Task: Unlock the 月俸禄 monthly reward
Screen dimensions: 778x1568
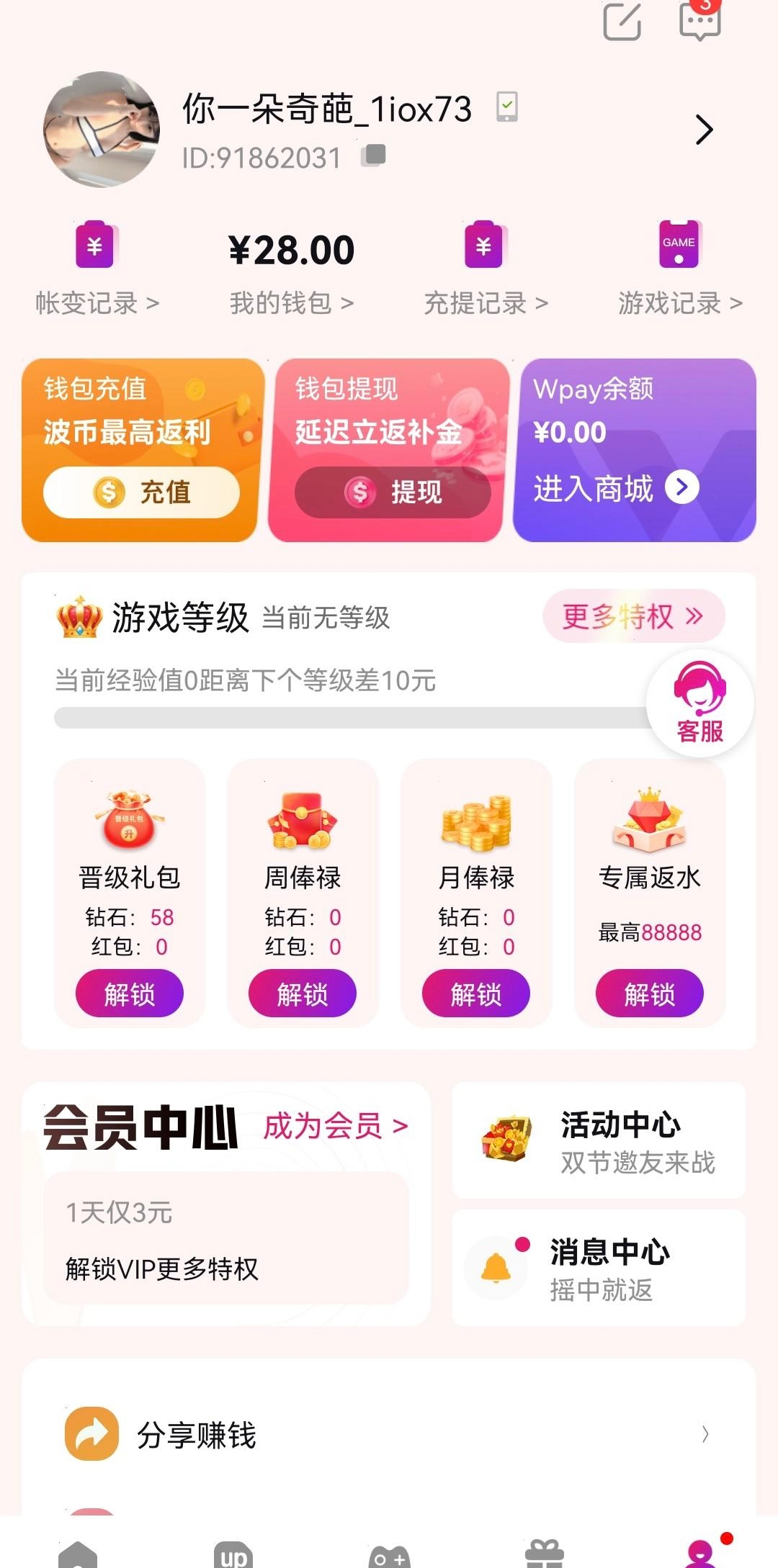Action: click(476, 993)
